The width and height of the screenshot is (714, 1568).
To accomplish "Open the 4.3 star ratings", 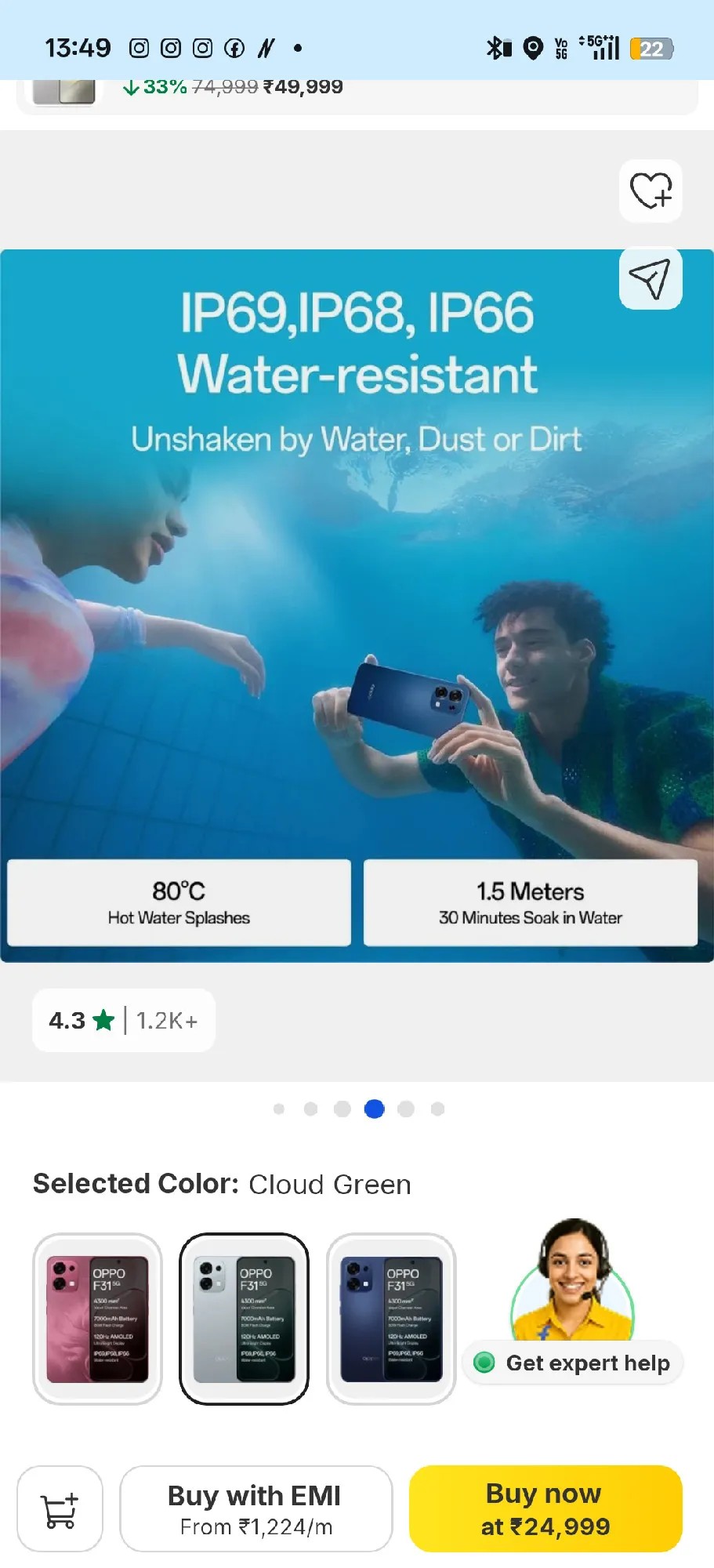I will [123, 1020].
